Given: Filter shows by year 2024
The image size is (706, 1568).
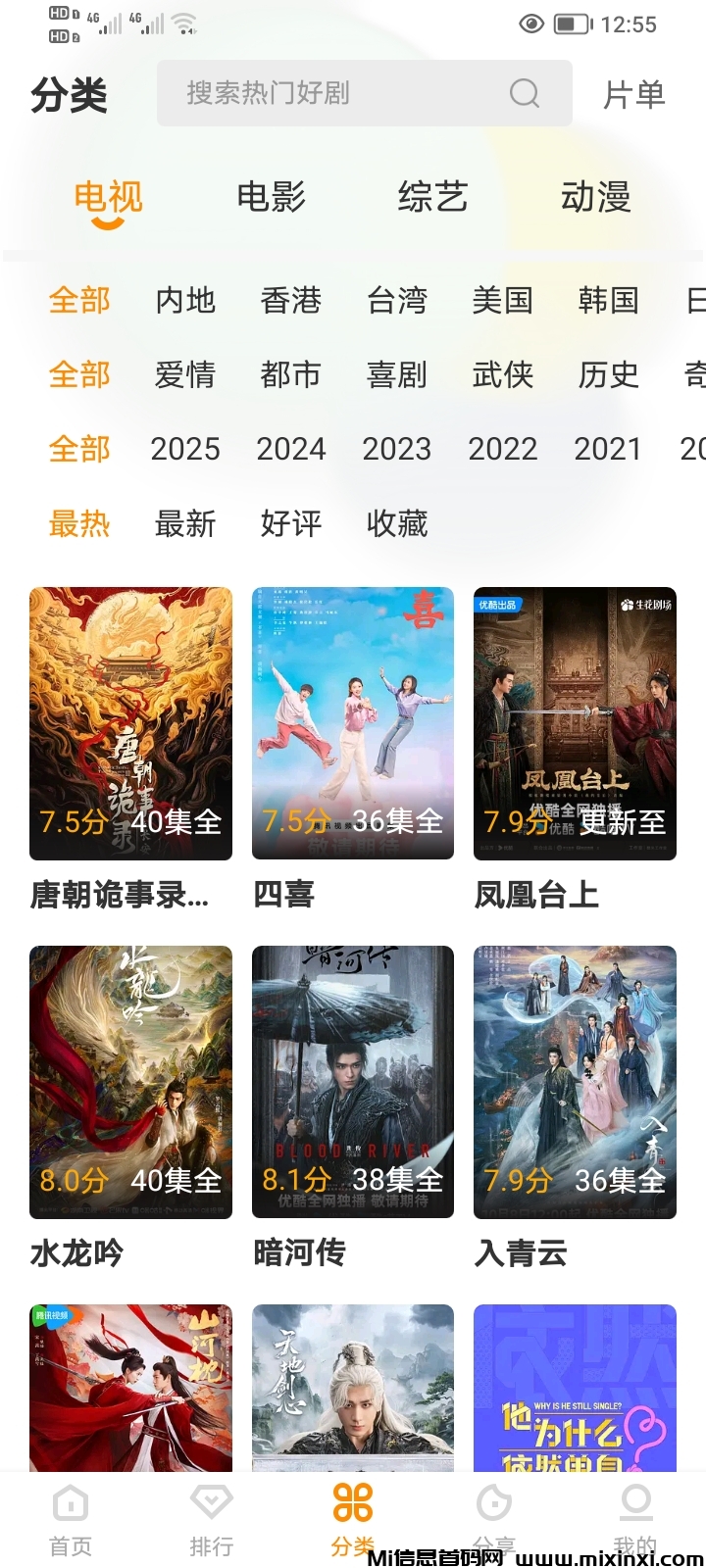Looking at the screenshot, I should point(291,449).
